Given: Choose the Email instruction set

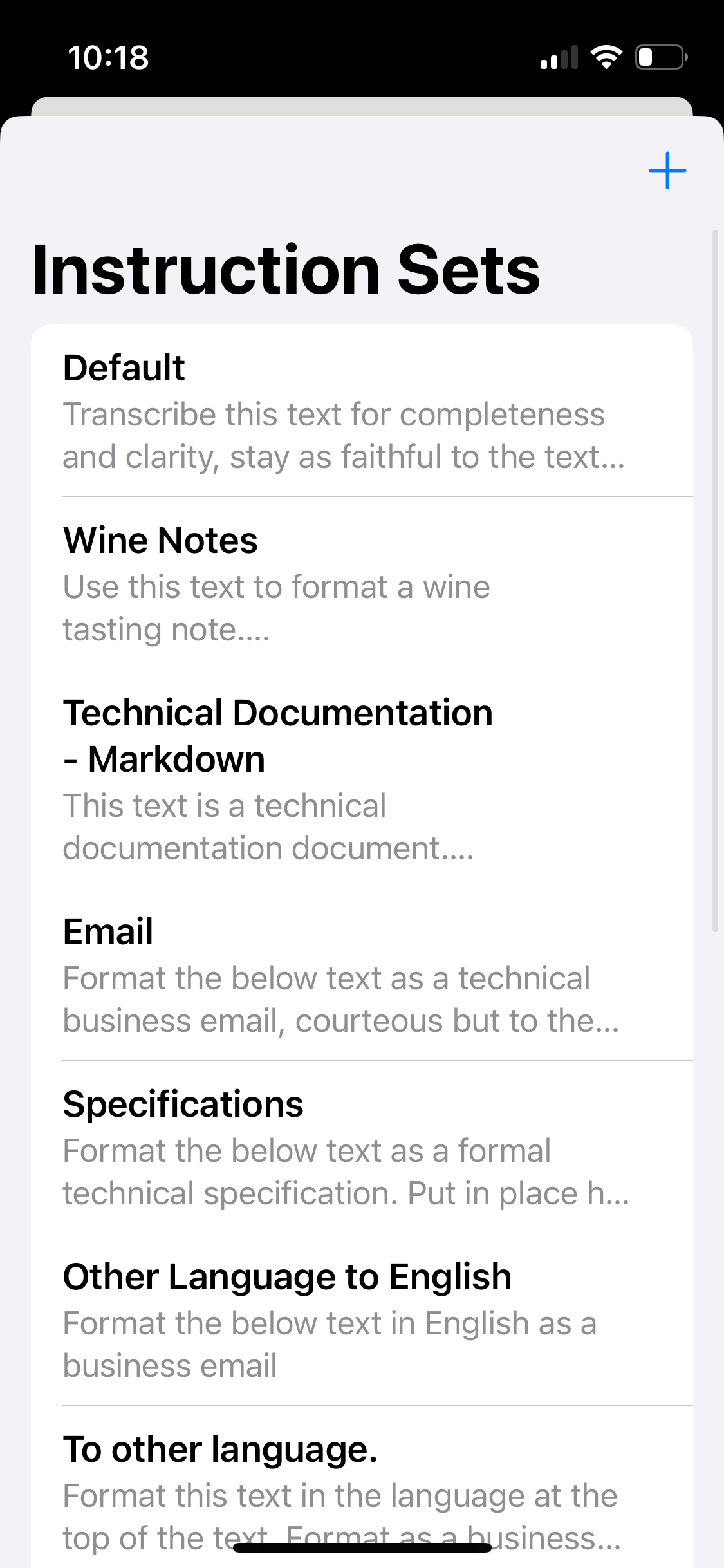Looking at the screenshot, I should (x=362, y=975).
